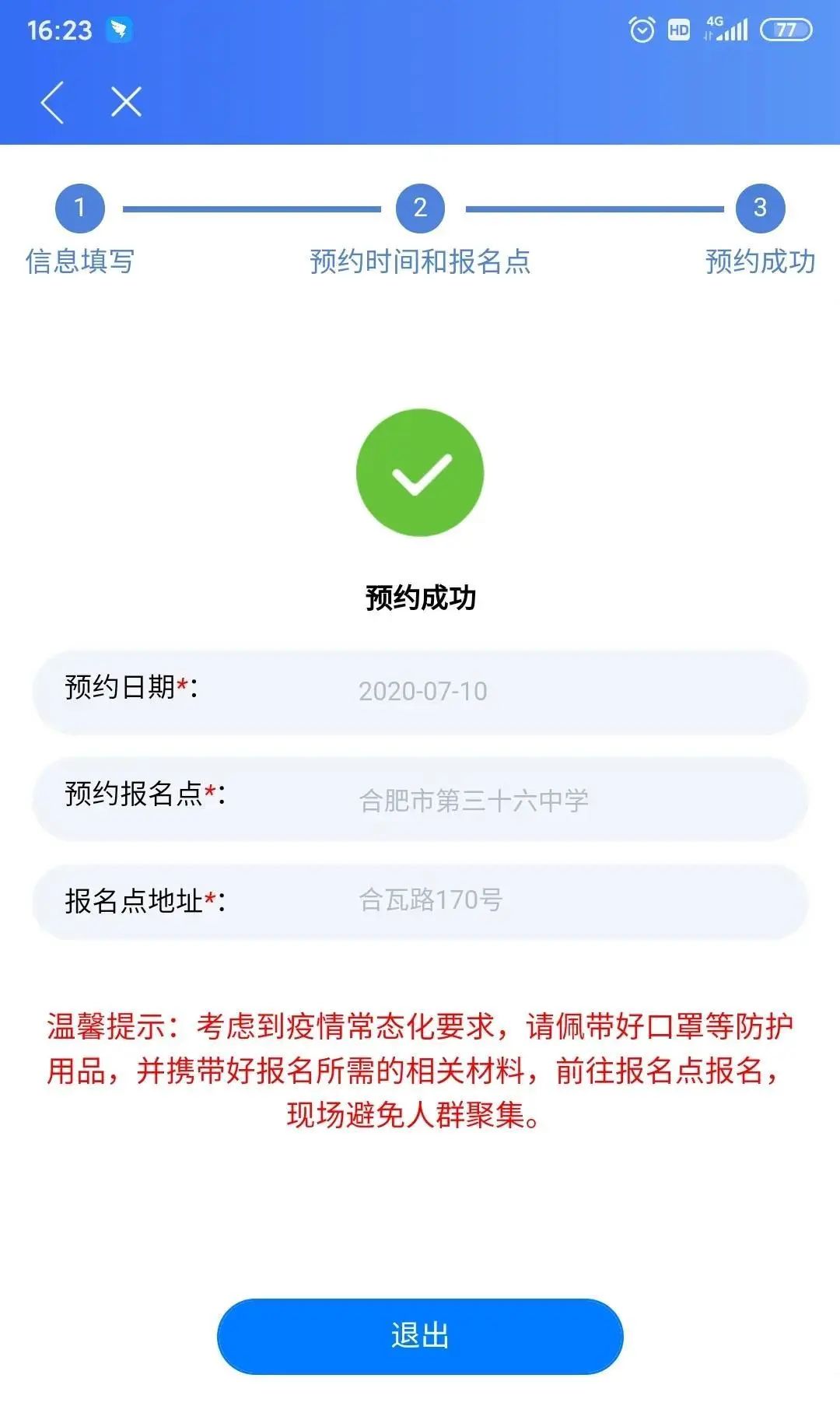840x1413 pixels.
Task: Tap the 退出 button to exit
Action: pos(420,1336)
